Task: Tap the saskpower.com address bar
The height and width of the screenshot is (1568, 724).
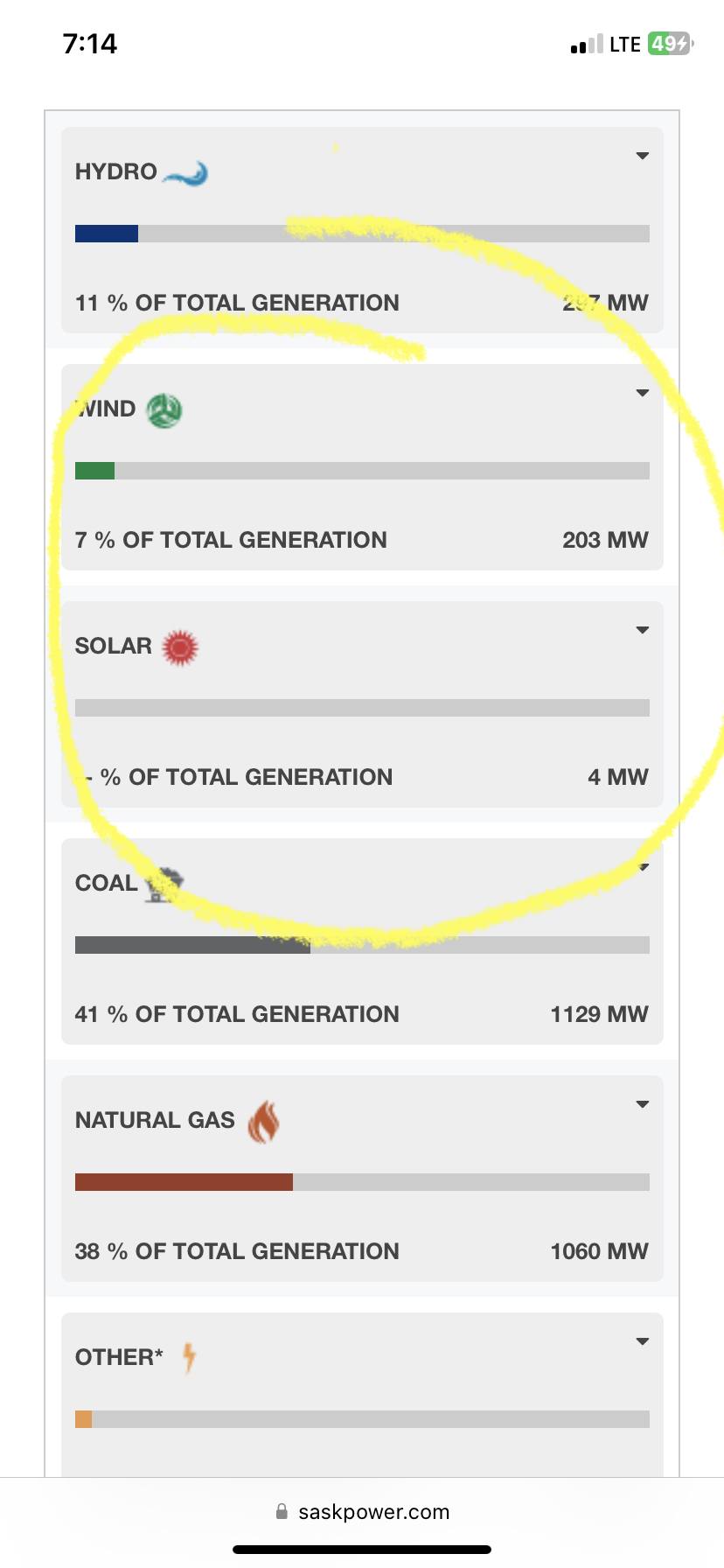Action: tap(362, 1512)
